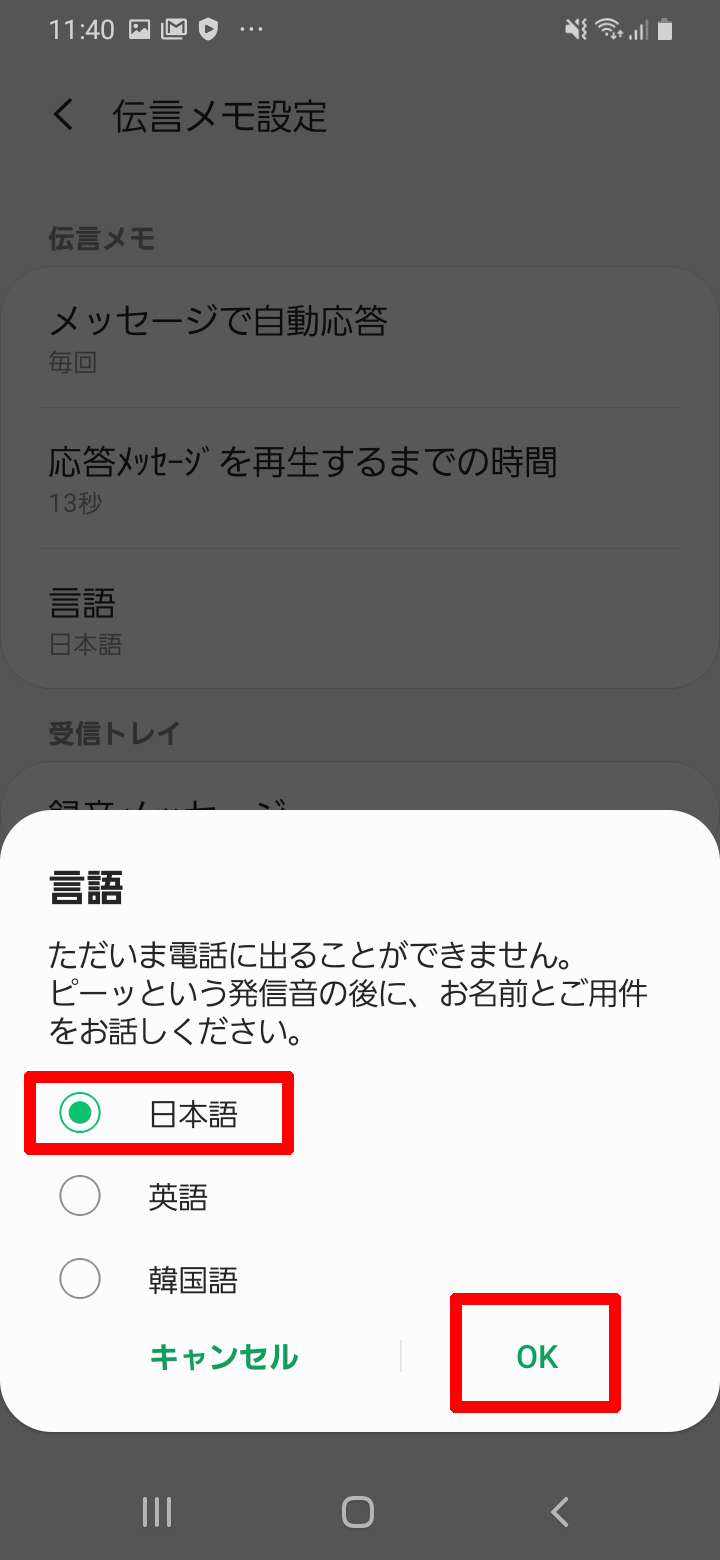
Task: Tap the system home button
Action: 358,1511
